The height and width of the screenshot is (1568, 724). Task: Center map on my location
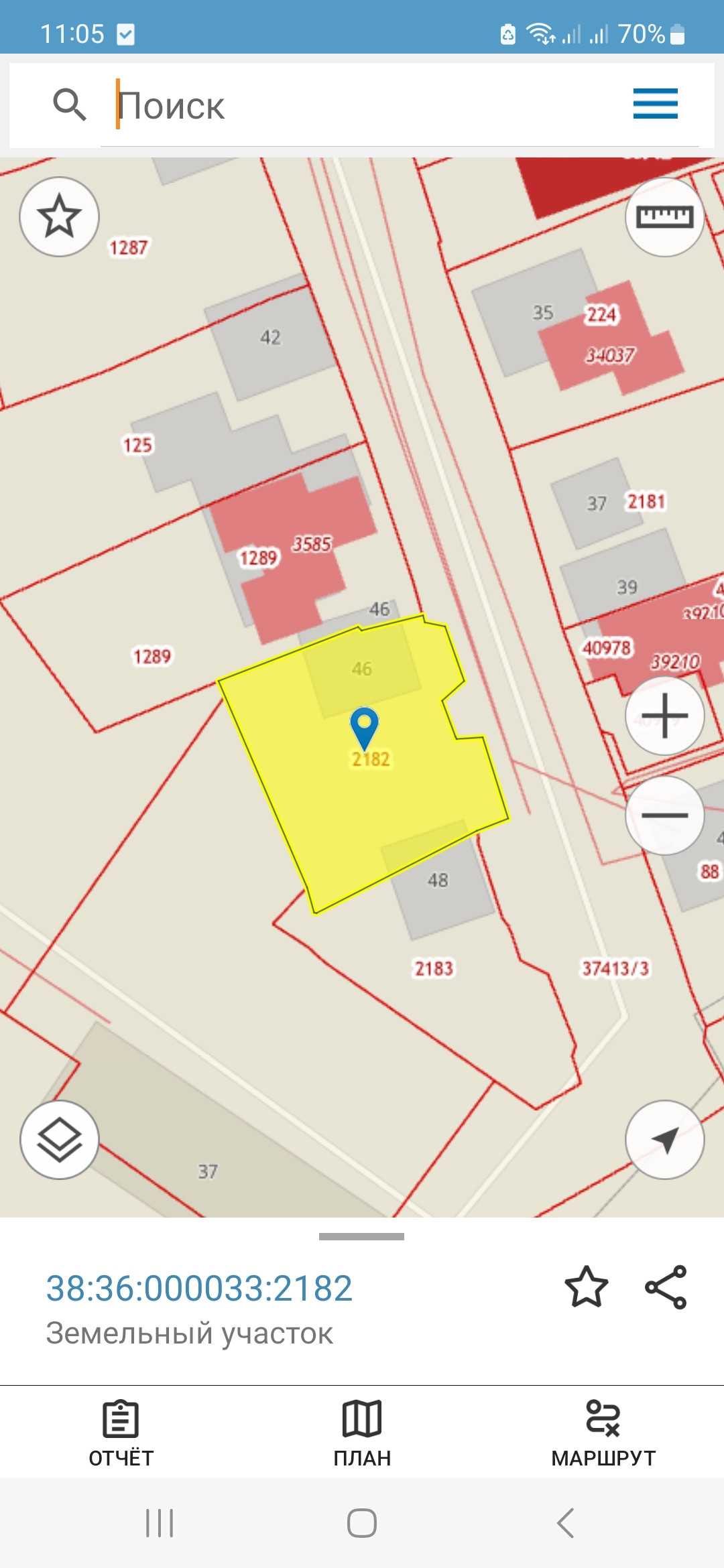[664, 1139]
